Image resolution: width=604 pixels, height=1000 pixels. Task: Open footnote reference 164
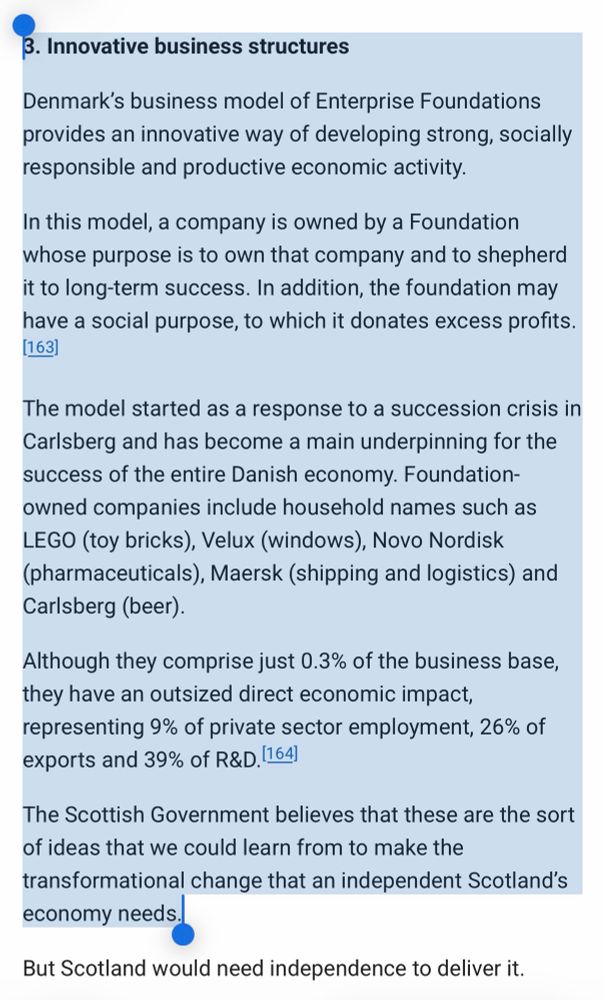[280, 754]
